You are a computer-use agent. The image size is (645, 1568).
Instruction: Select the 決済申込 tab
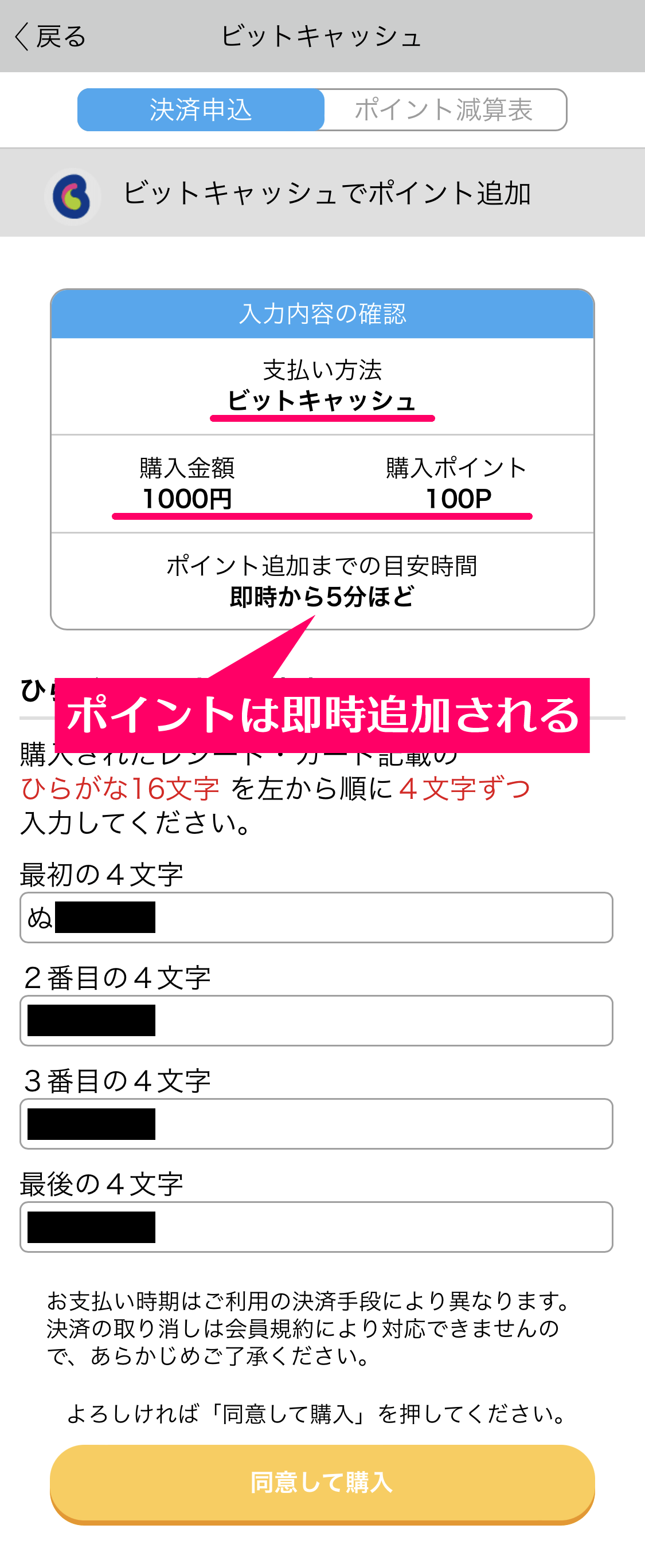click(201, 110)
